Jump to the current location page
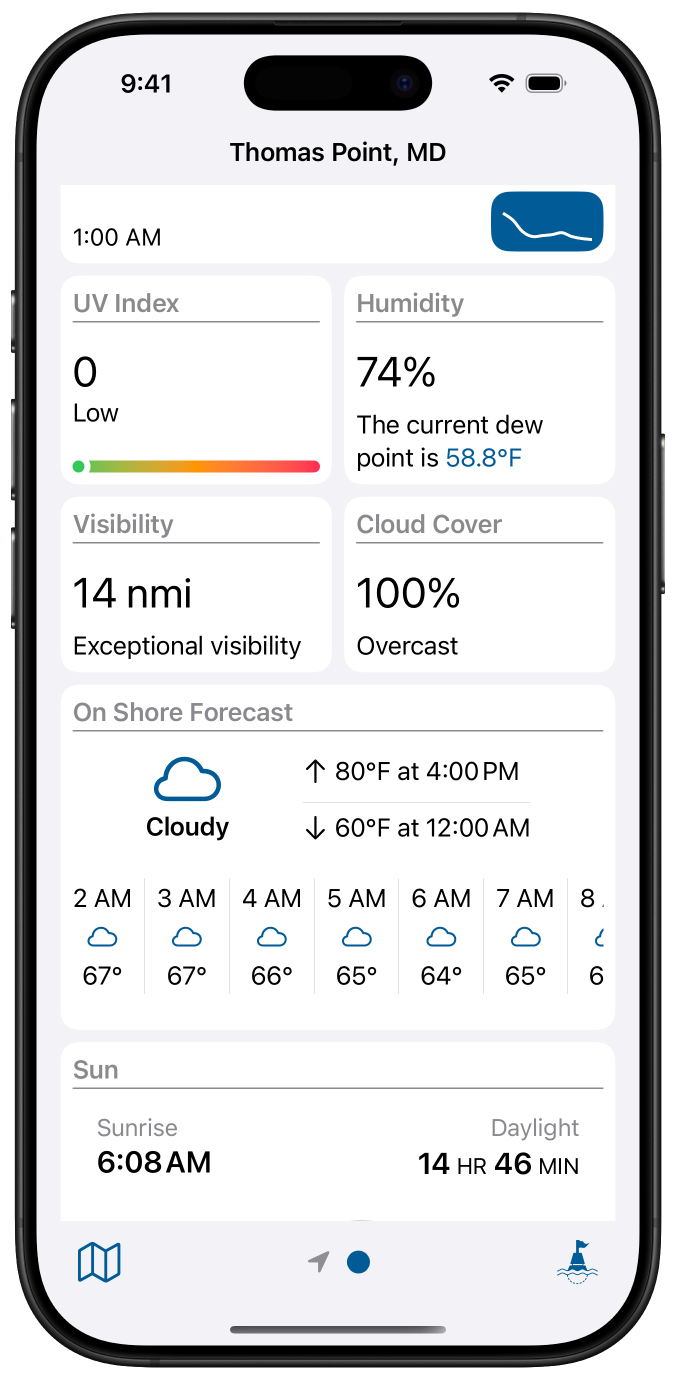The image size is (675, 1380). click(319, 1262)
